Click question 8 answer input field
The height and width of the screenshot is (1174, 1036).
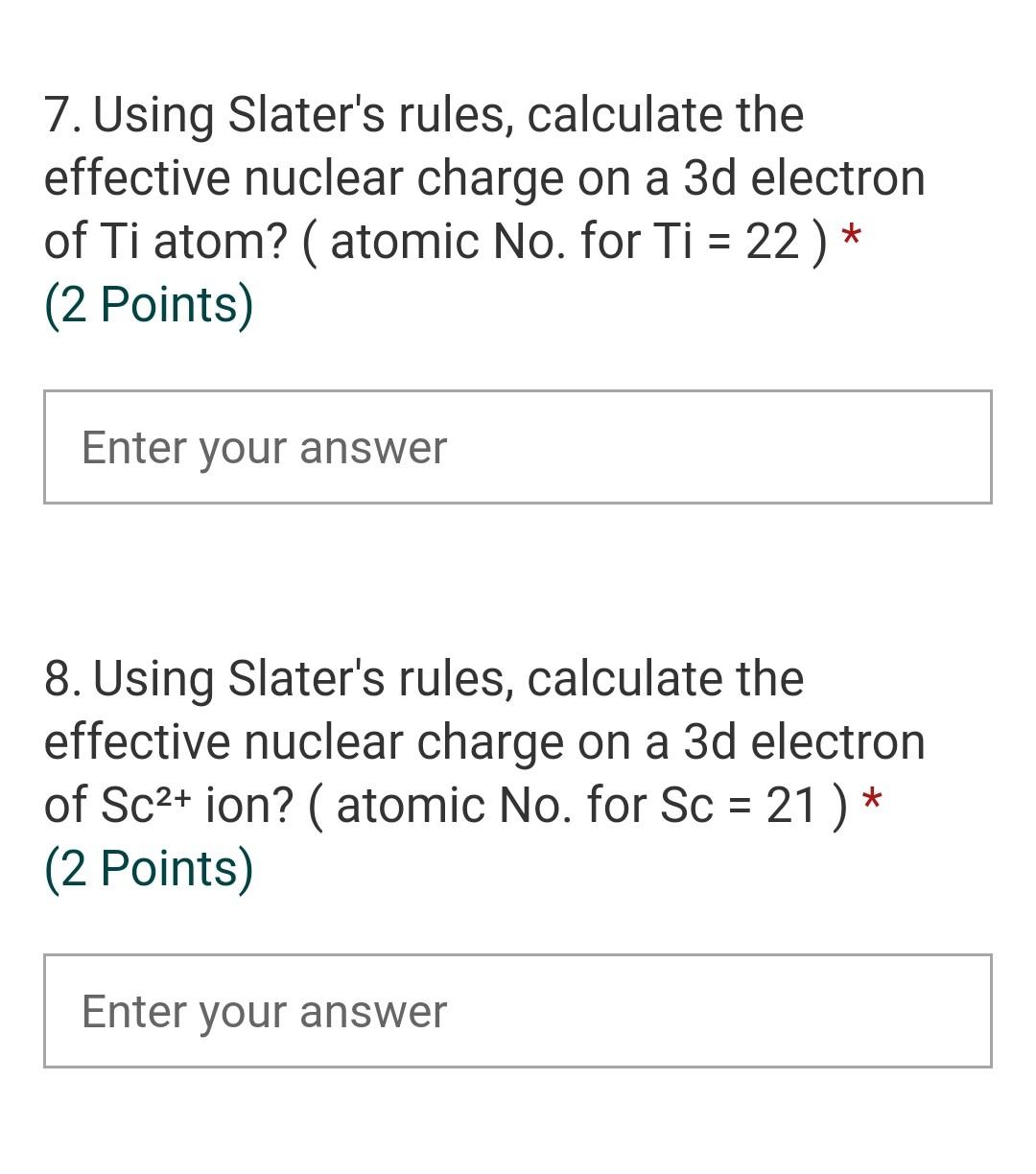click(x=518, y=1011)
